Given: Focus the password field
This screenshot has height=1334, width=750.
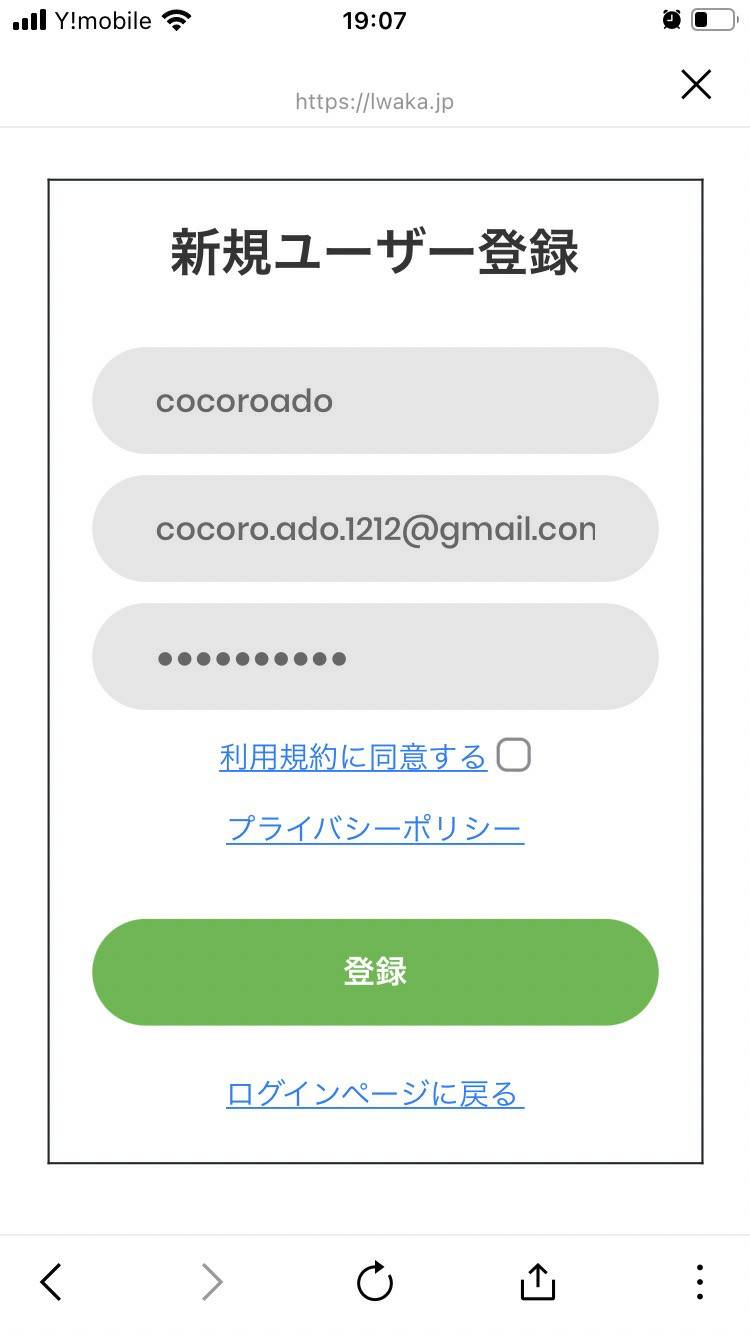Looking at the screenshot, I should [x=375, y=657].
